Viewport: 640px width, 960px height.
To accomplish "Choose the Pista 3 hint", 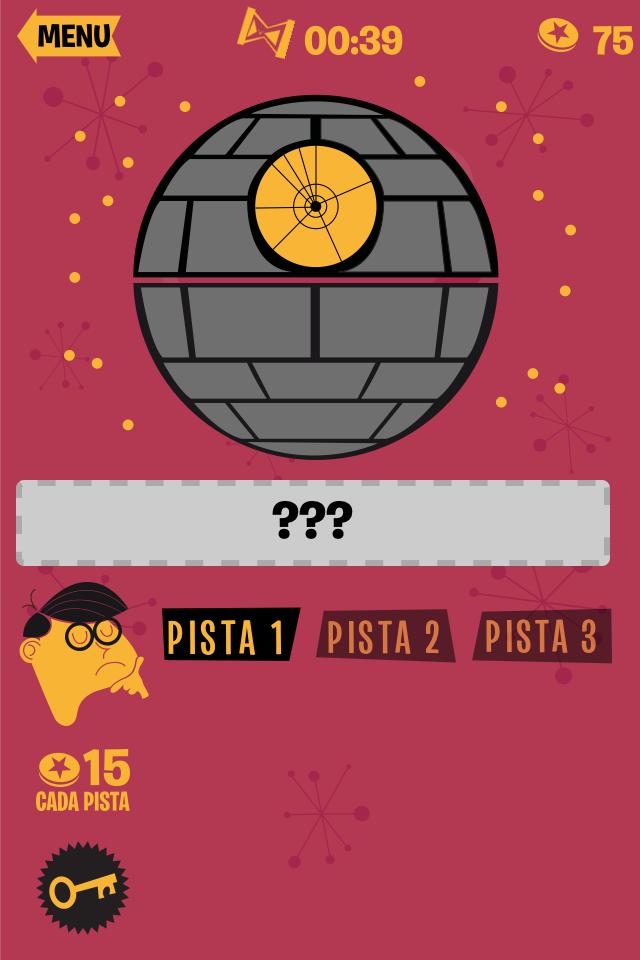I will point(541,636).
